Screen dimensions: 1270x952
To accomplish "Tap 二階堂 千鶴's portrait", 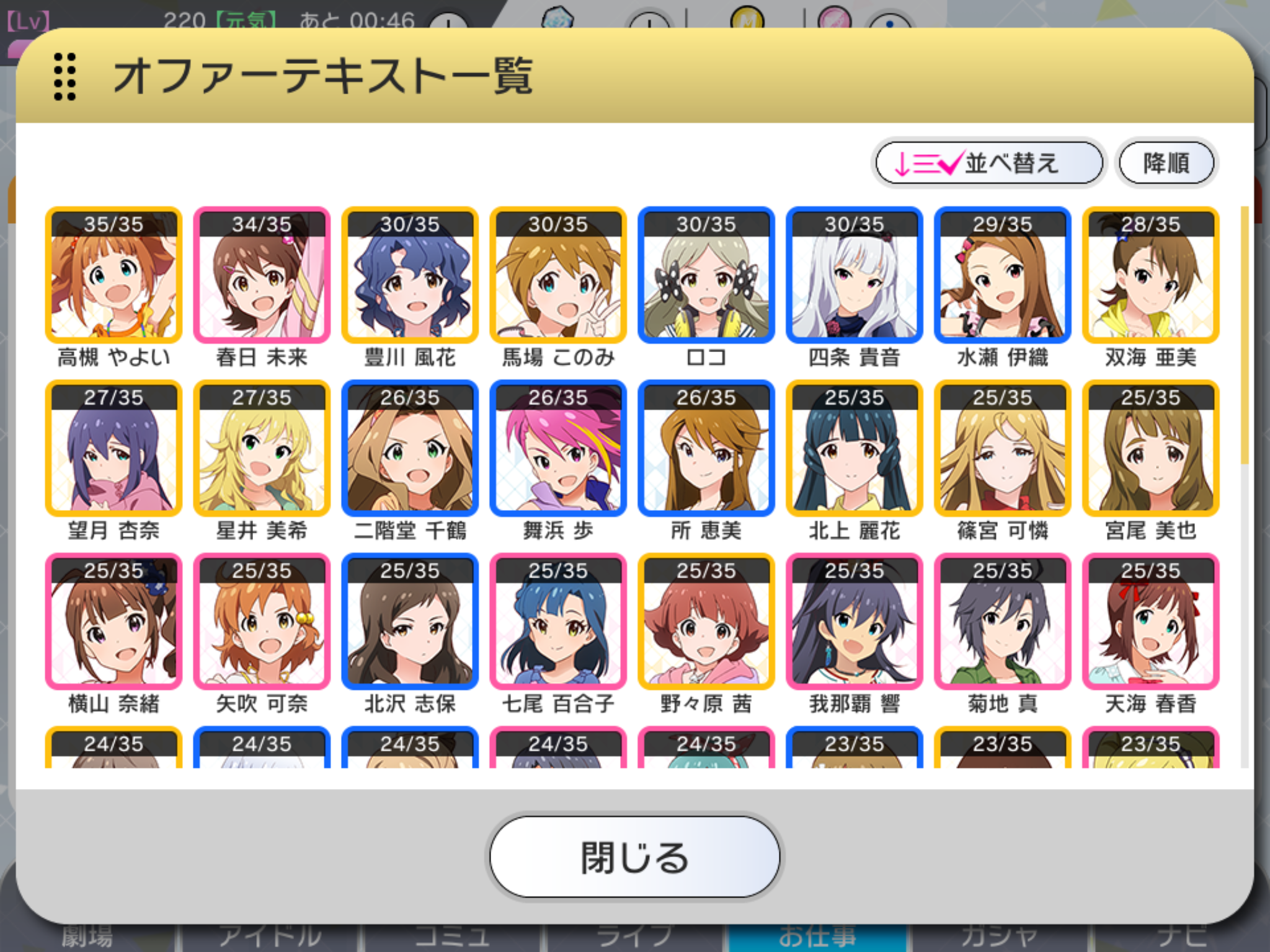I will click(x=410, y=449).
